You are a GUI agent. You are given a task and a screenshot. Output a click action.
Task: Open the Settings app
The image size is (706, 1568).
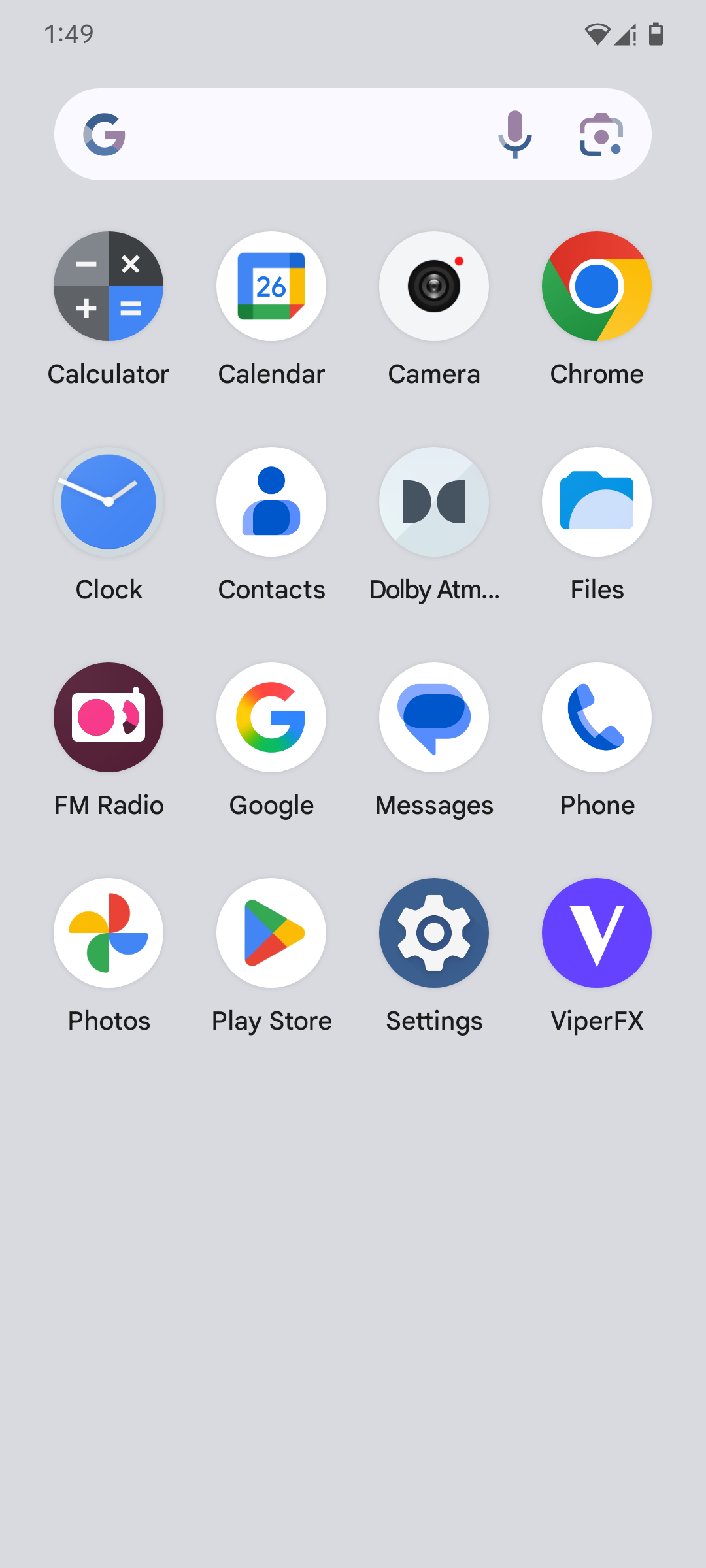(434, 933)
